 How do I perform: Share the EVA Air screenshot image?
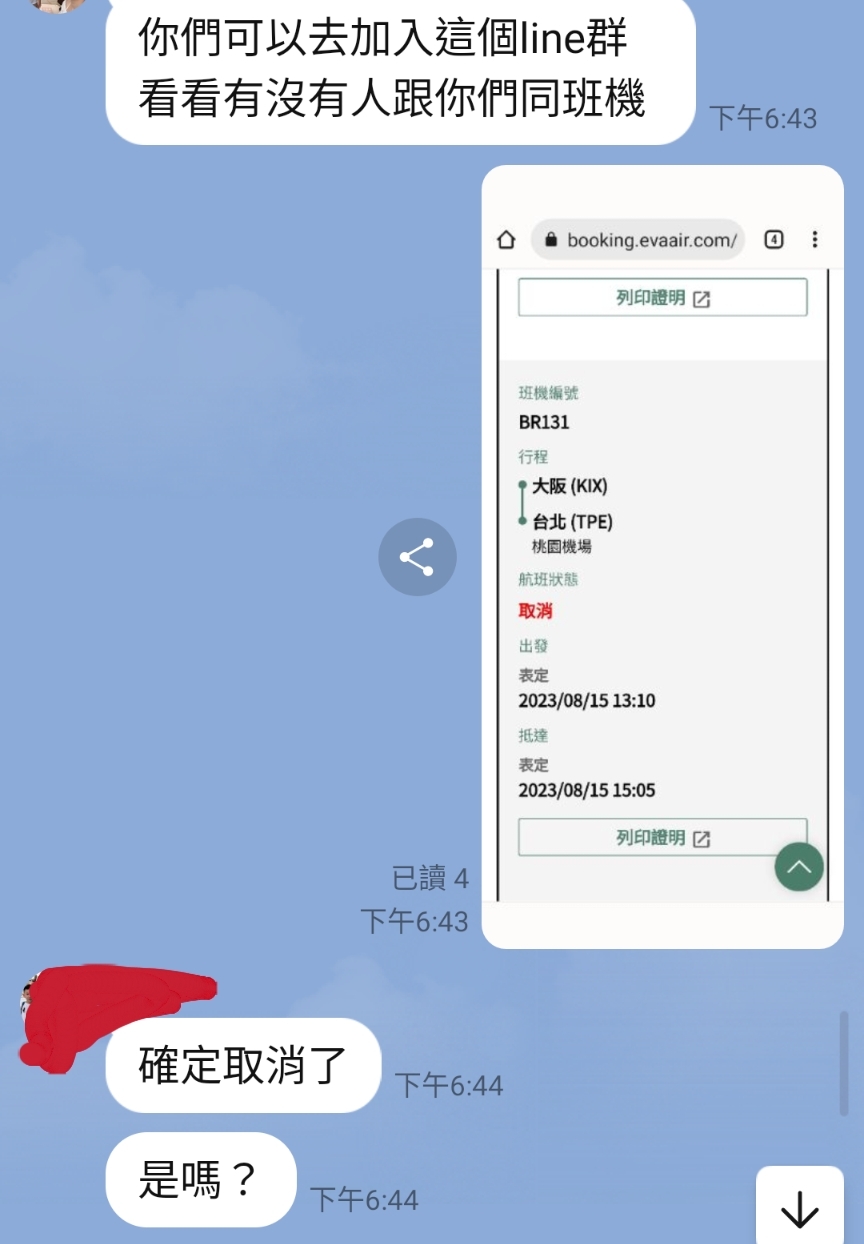tap(417, 557)
